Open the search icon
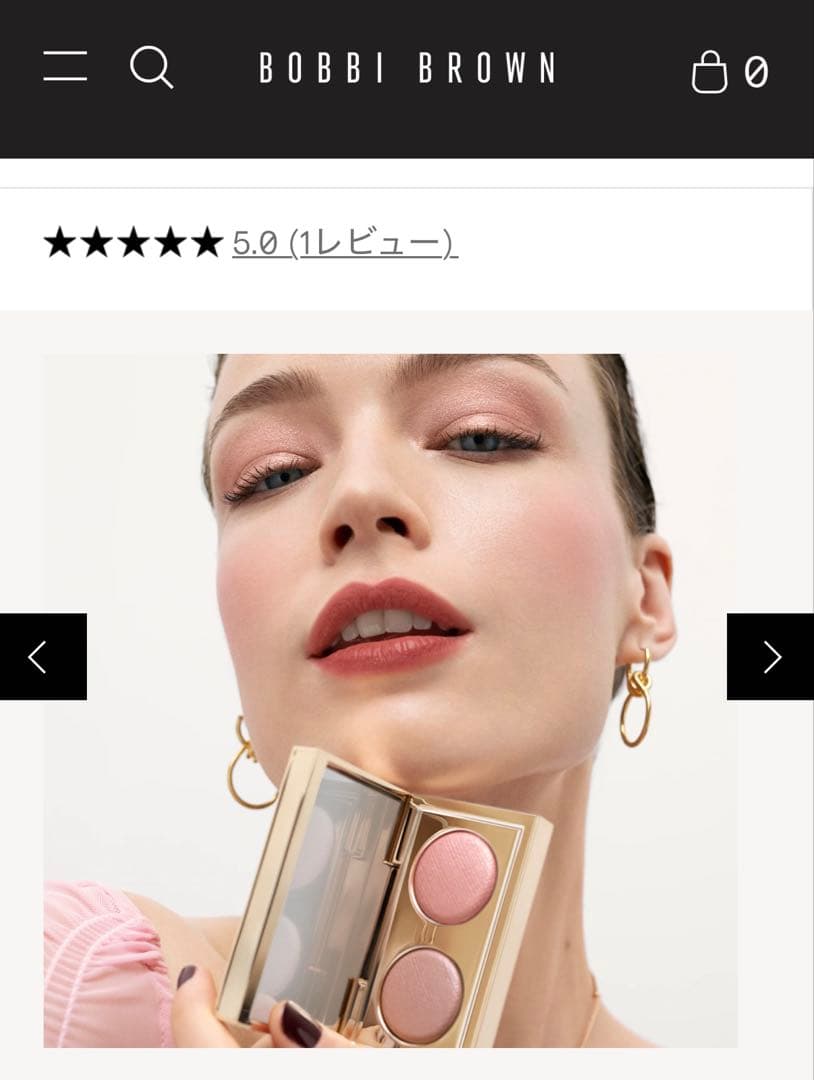814x1080 pixels. [152, 68]
